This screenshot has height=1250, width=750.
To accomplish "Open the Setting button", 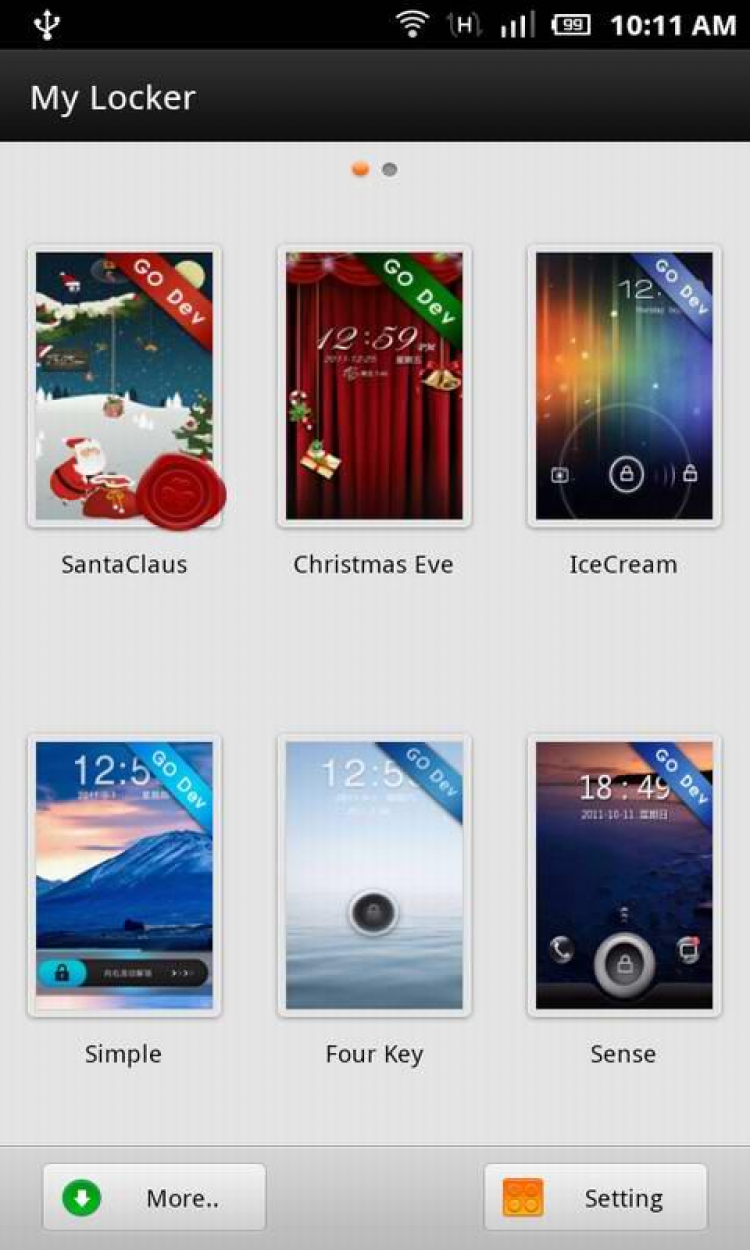I will [596, 1197].
